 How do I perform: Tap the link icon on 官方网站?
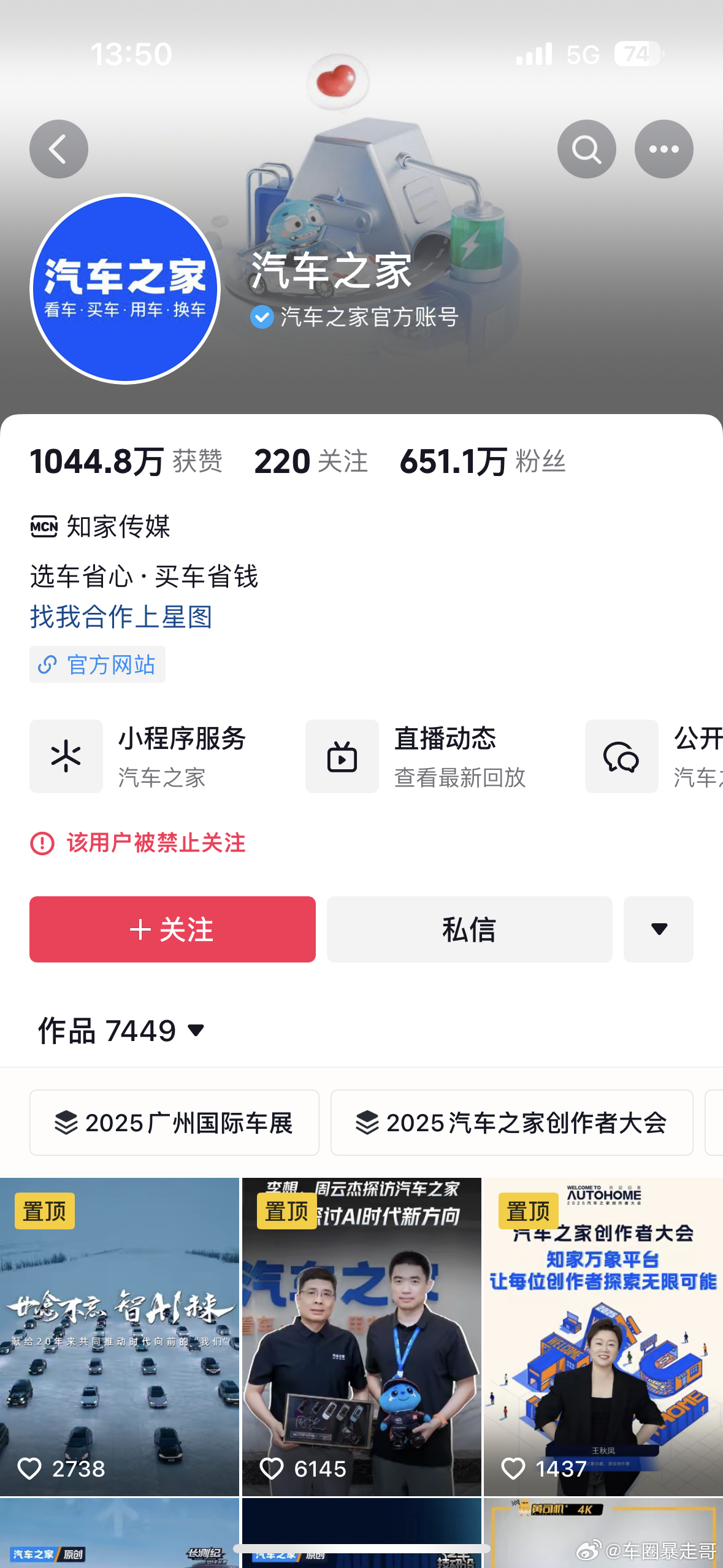[46, 664]
